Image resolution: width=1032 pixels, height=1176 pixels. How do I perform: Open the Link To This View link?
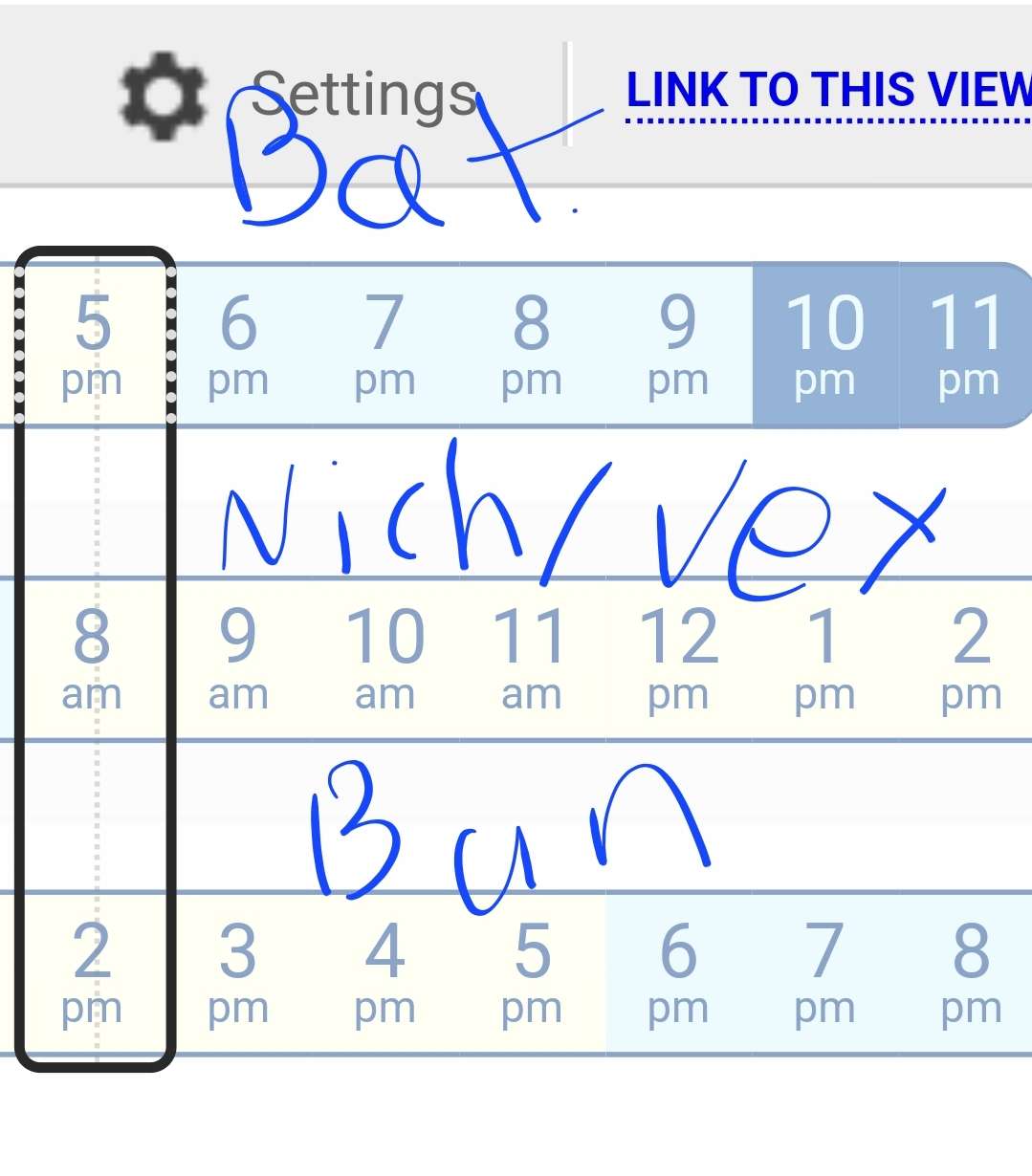tap(827, 92)
